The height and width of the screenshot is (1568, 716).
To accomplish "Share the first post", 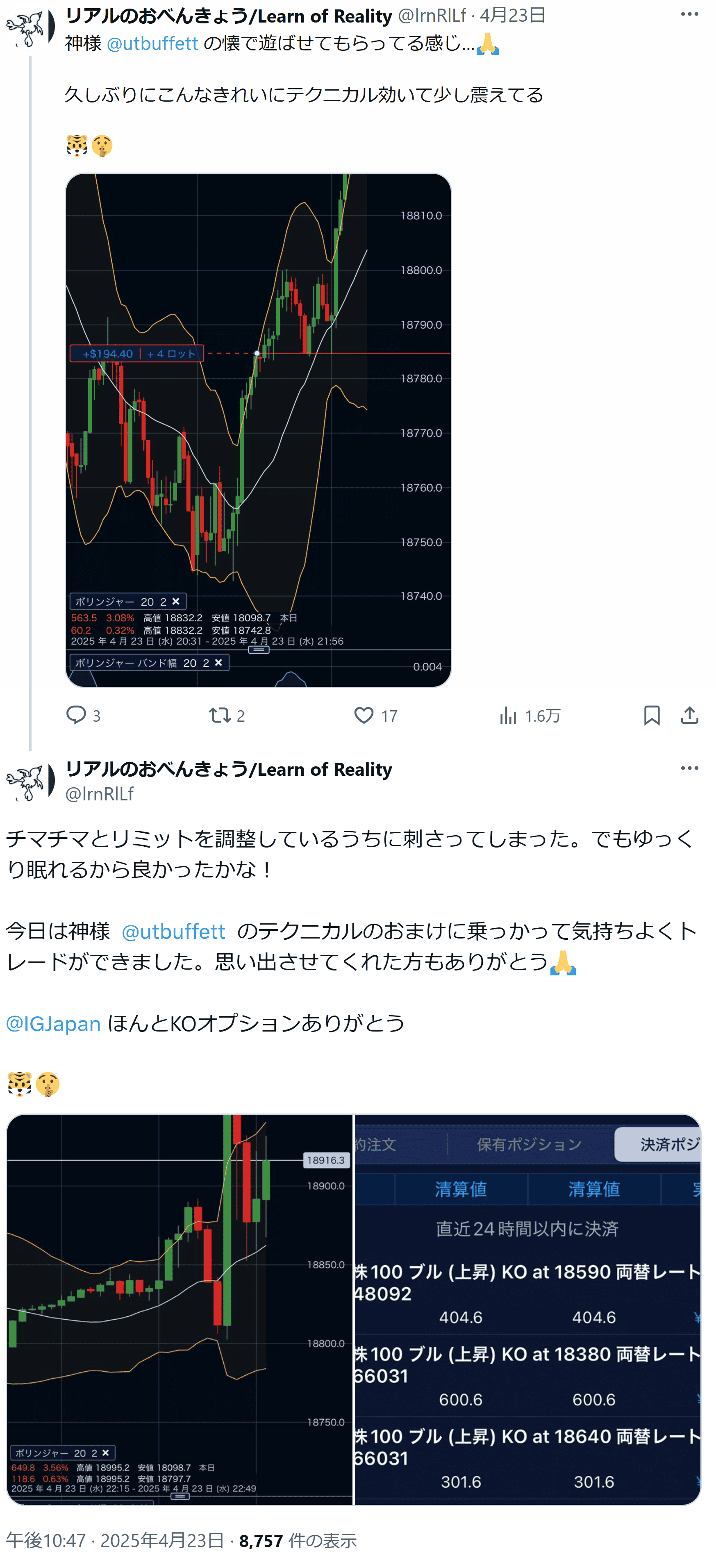I will 689,715.
